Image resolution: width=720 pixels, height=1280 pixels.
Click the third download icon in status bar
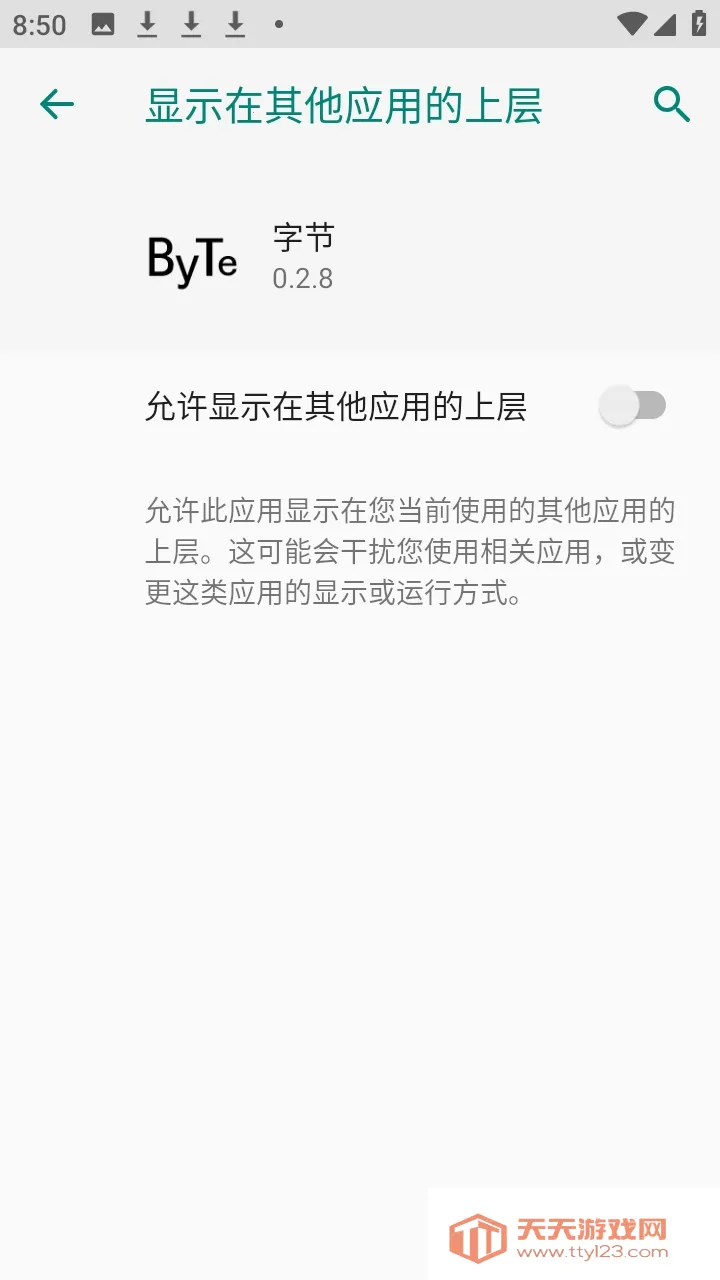point(235,22)
